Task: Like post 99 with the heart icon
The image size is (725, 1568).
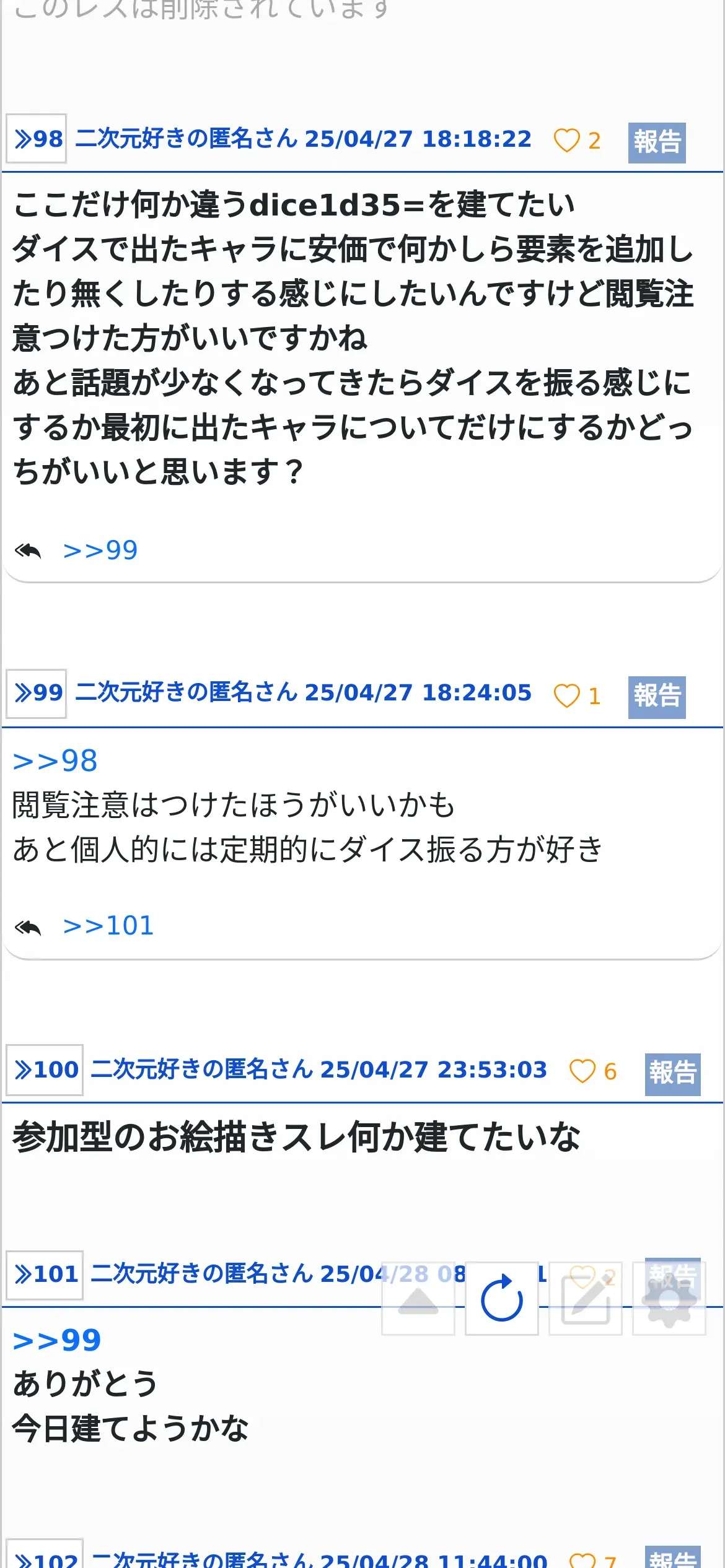Action: point(566,695)
